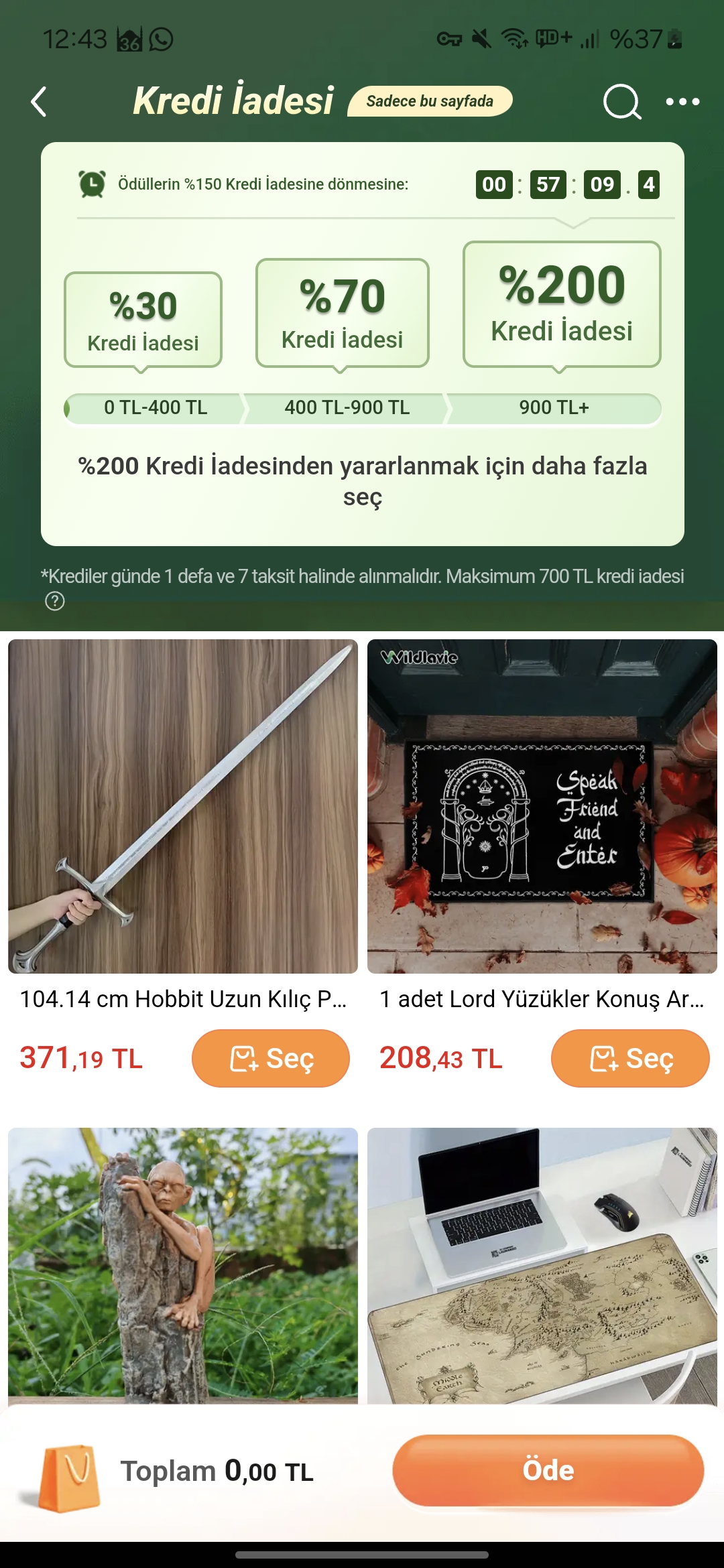The height and width of the screenshot is (1568, 724).
Task: Open the search icon
Action: tap(621, 102)
